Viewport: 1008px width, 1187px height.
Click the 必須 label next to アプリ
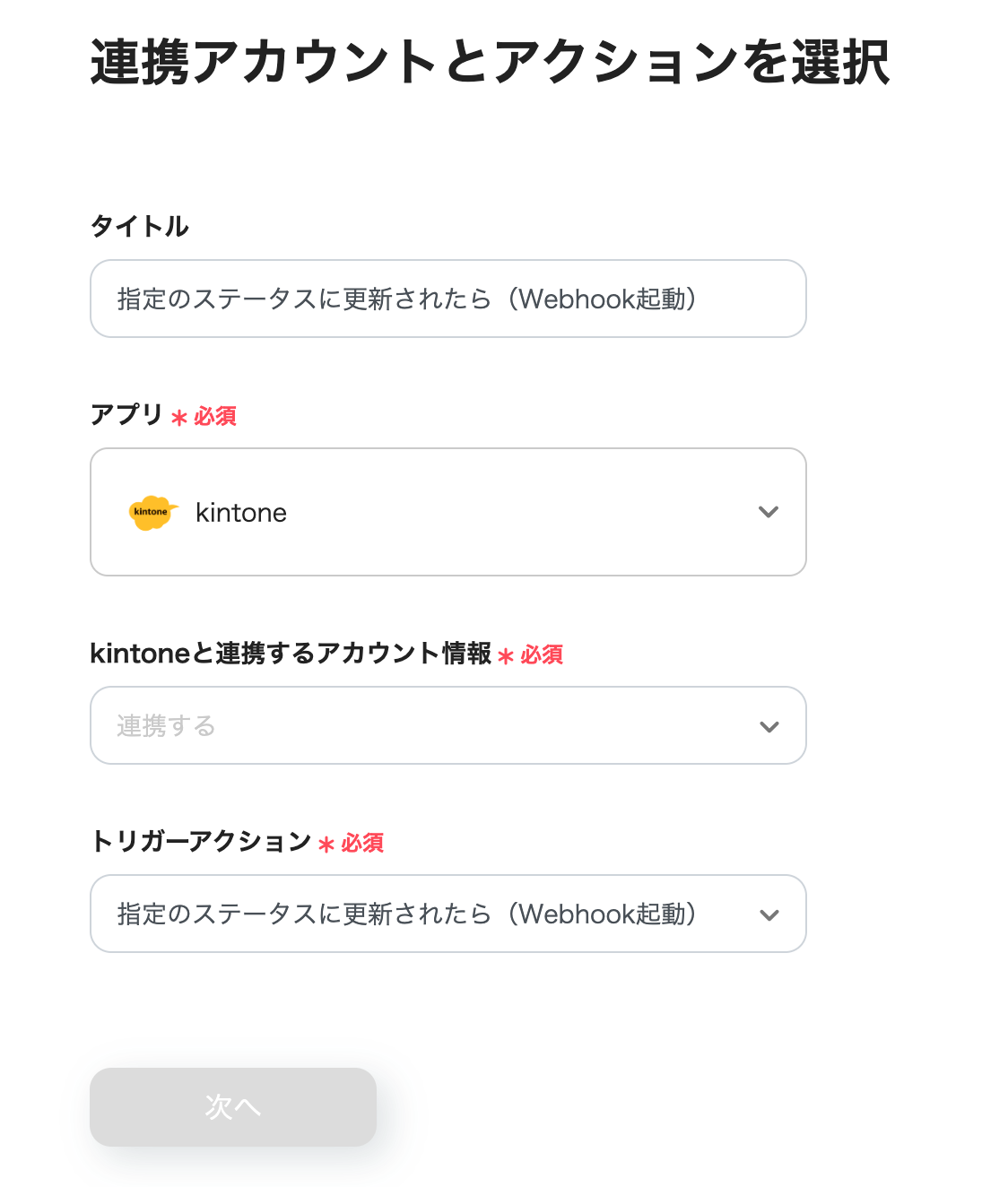[214, 415]
